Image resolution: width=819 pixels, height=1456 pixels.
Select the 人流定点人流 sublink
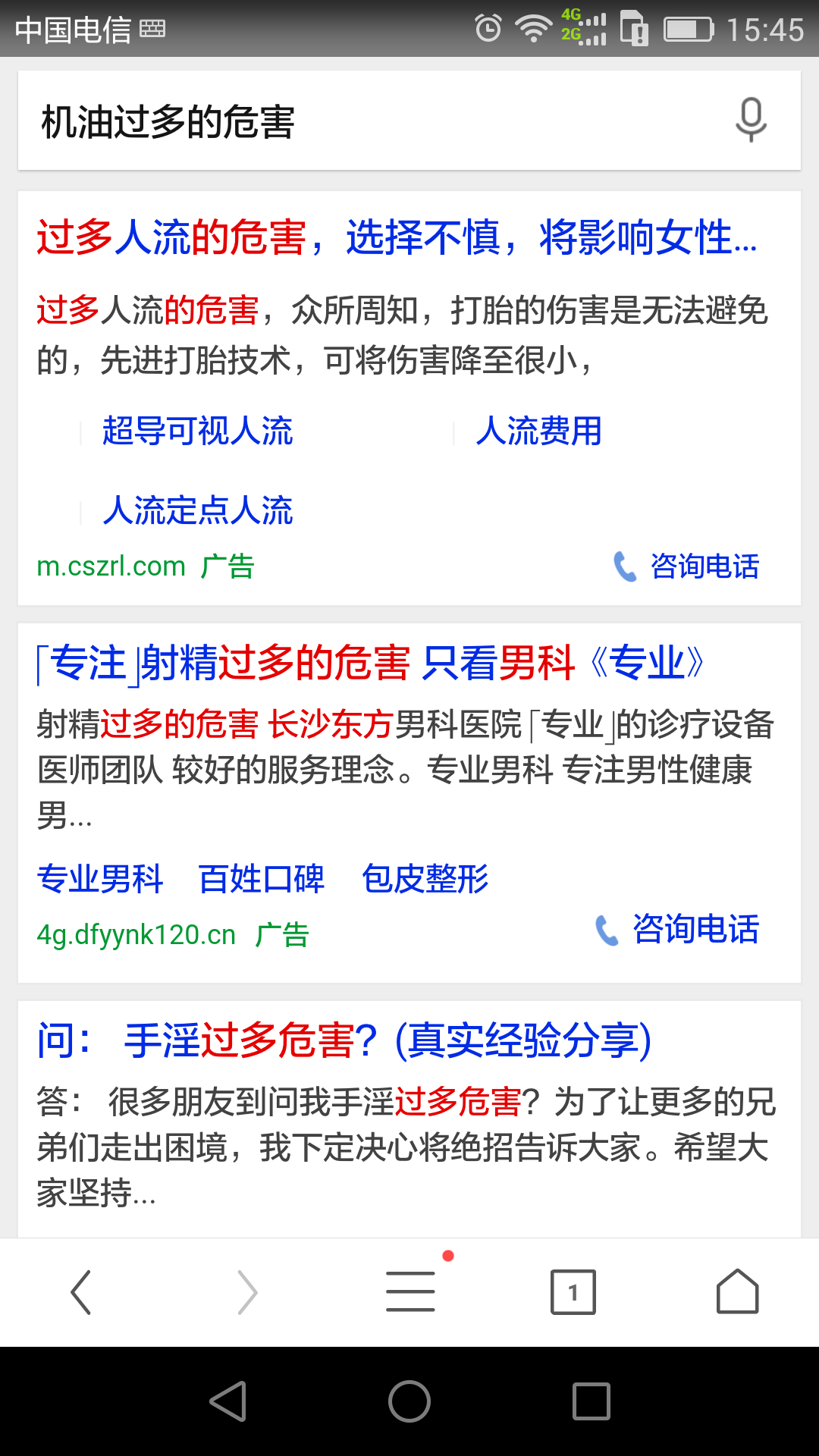(x=198, y=510)
